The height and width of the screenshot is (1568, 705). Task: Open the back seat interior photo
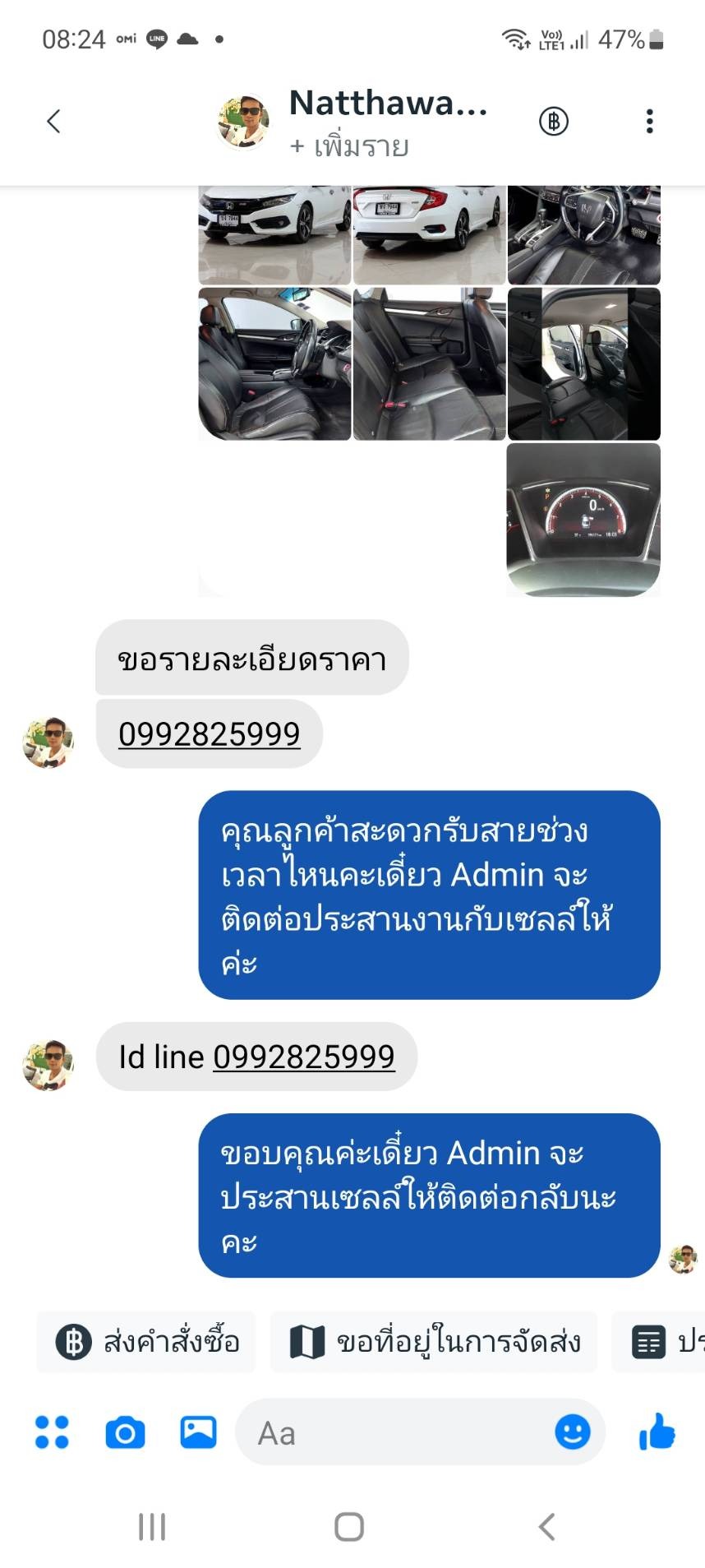click(429, 363)
